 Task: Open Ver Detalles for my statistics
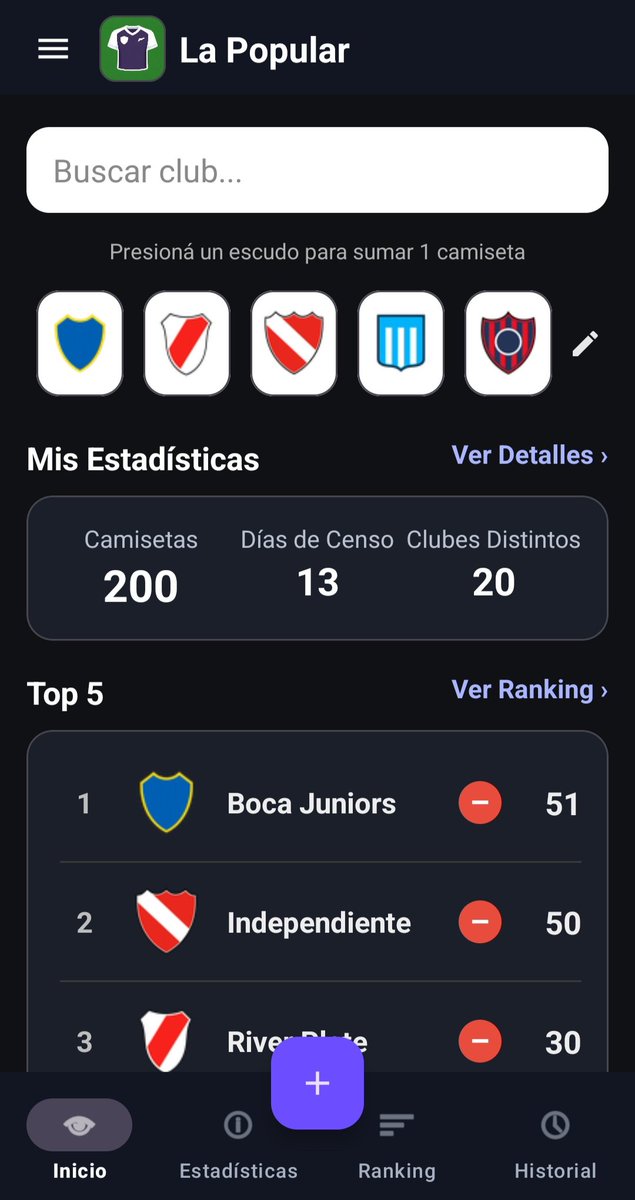tap(529, 455)
